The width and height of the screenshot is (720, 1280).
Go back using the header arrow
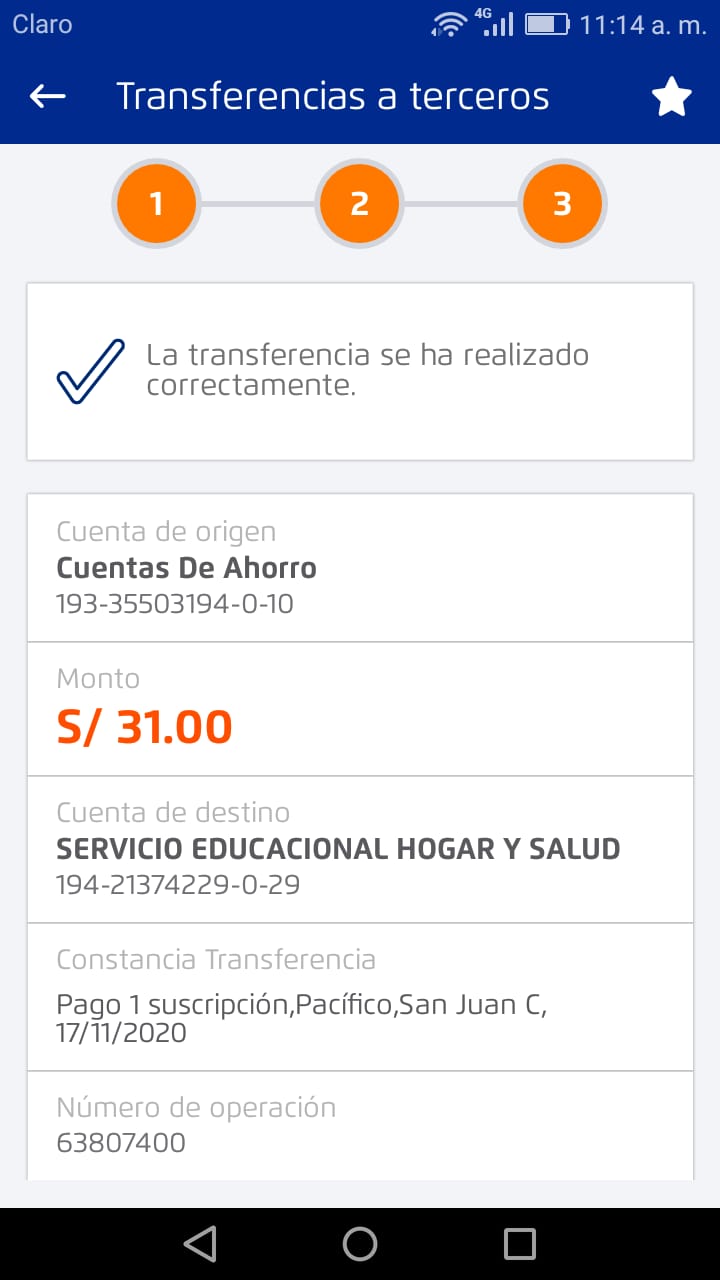(48, 96)
